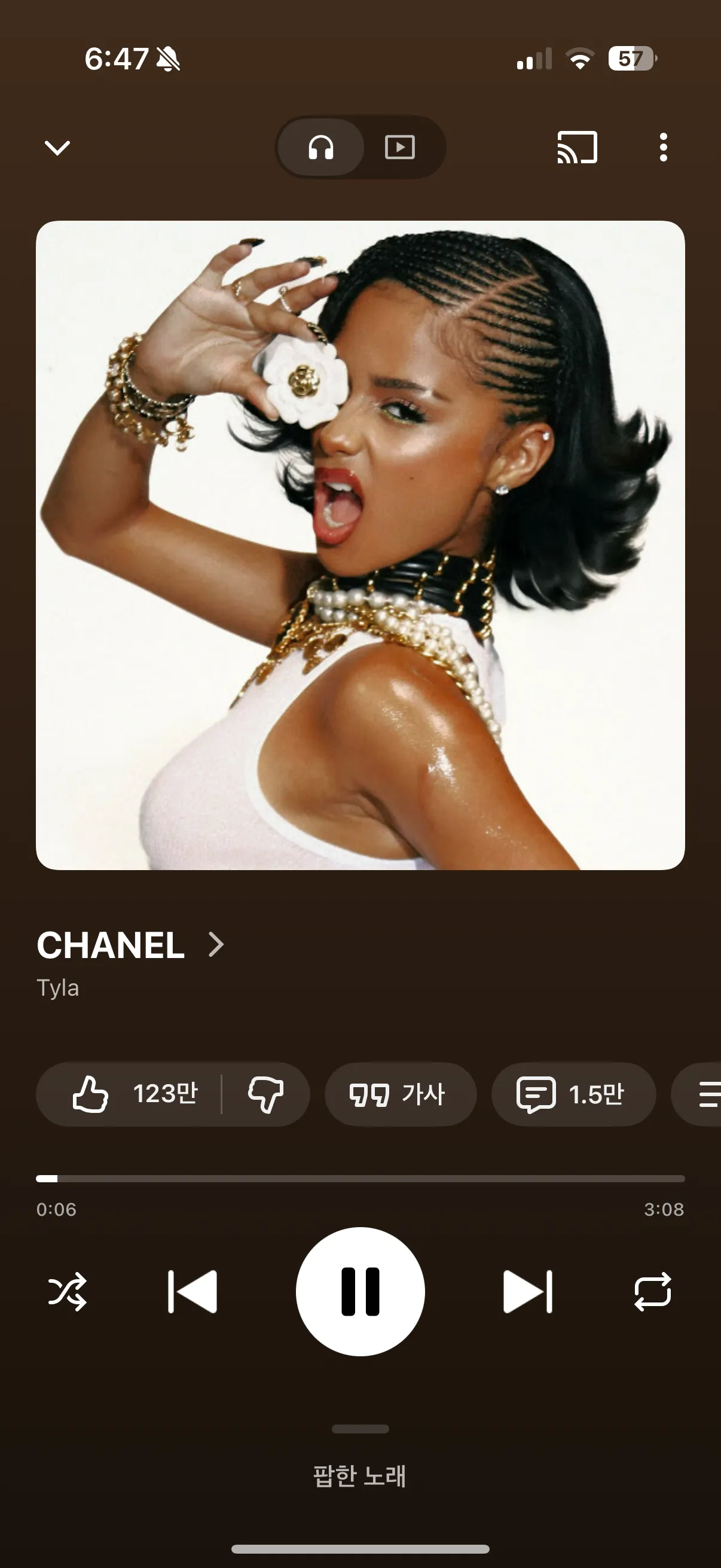The height and width of the screenshot is (1568, 721).
Task: Dislike this track
Action: click(x=266, y=1094)
